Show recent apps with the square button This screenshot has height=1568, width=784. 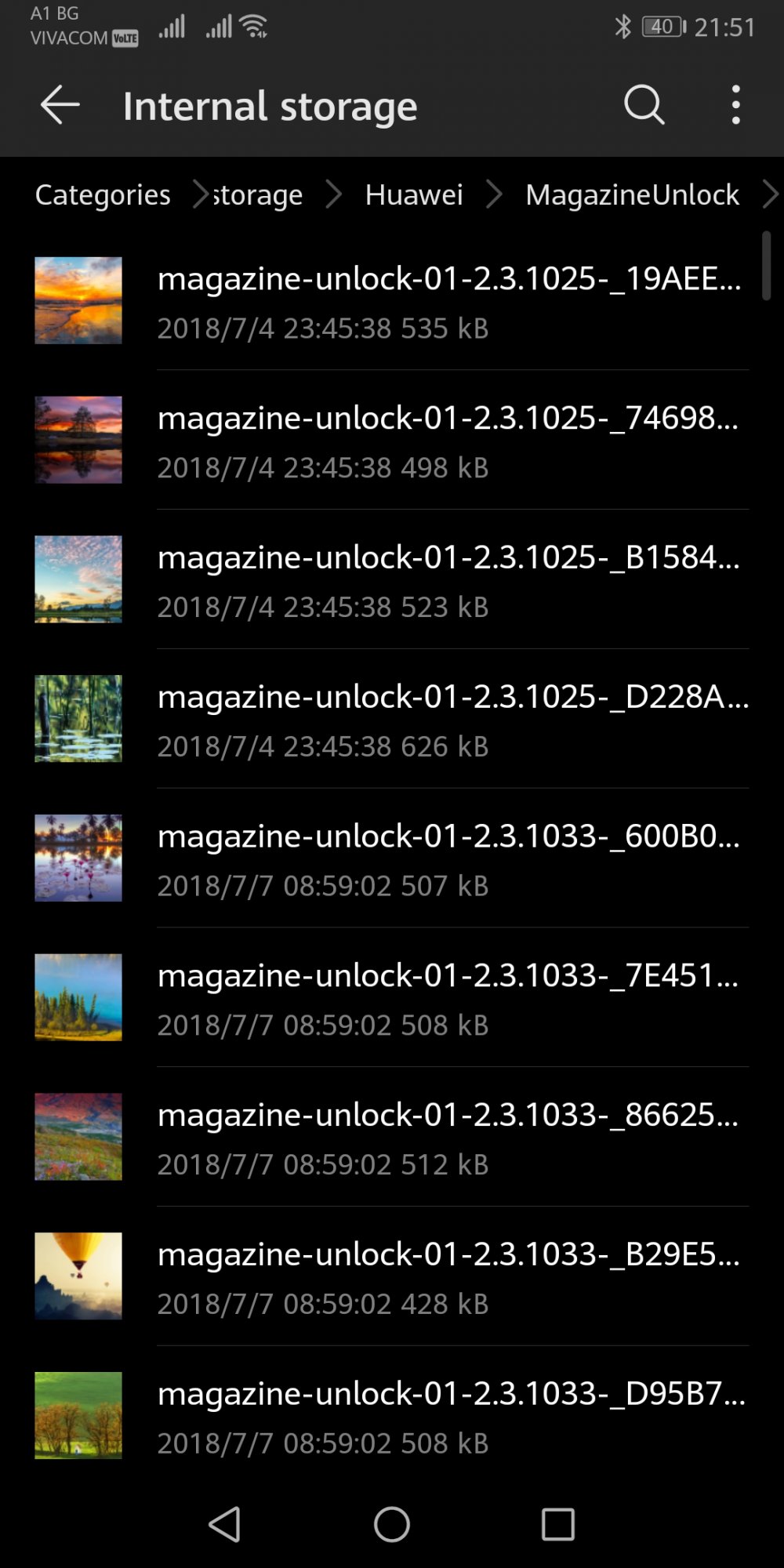[558, 1525]
